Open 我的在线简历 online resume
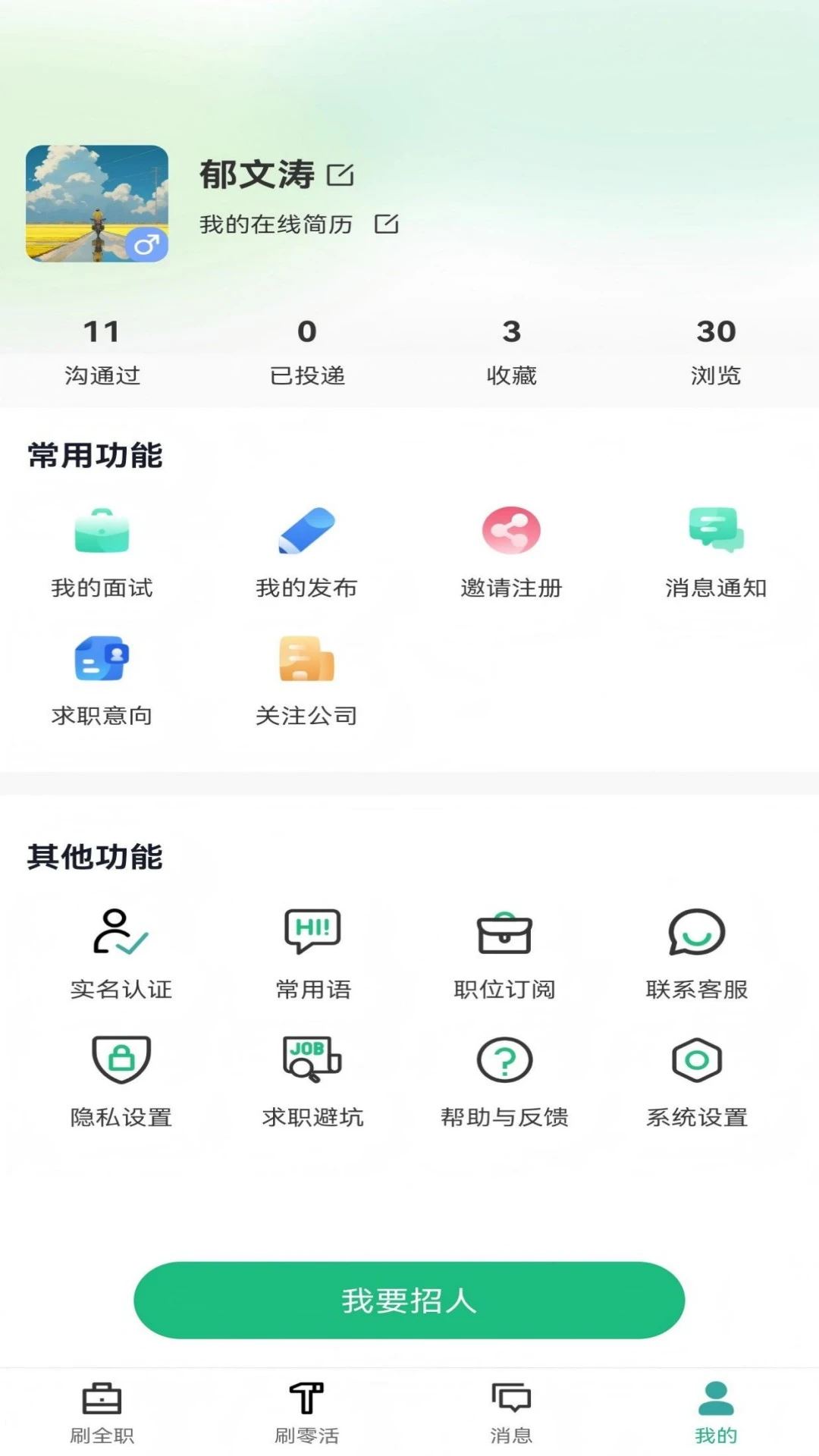 tap(275, 224)
